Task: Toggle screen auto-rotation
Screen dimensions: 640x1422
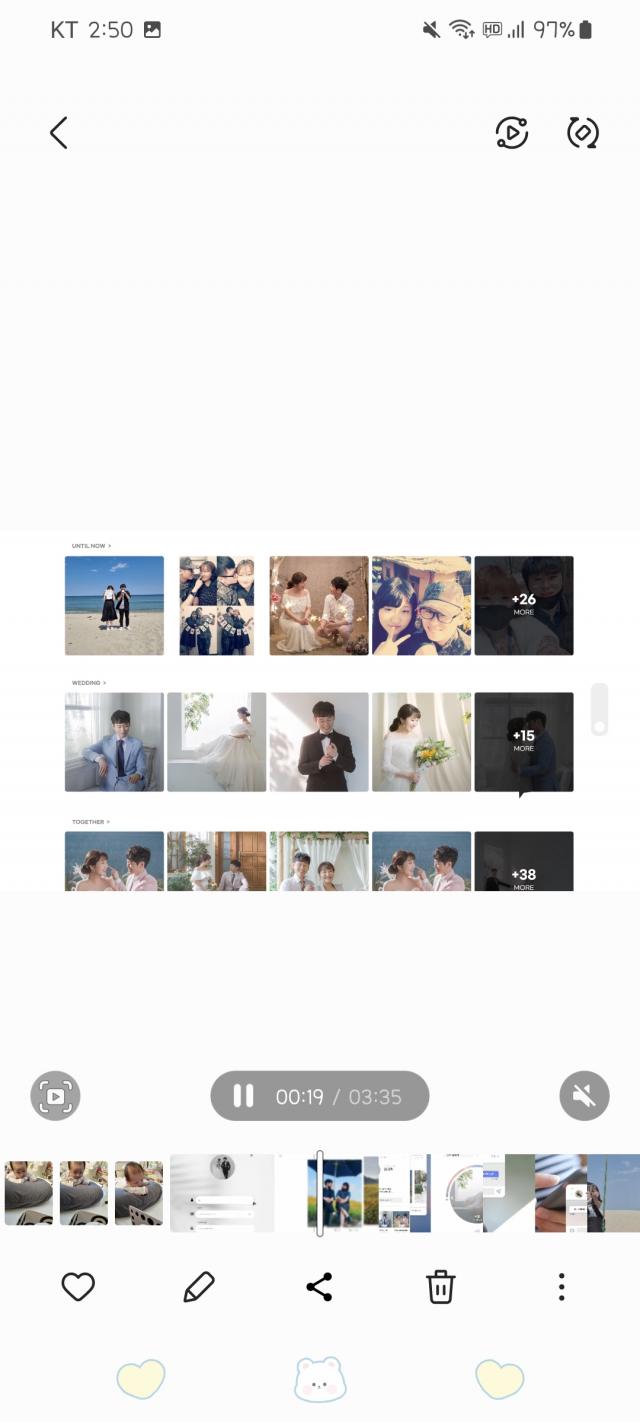Action: click(583, 133)
